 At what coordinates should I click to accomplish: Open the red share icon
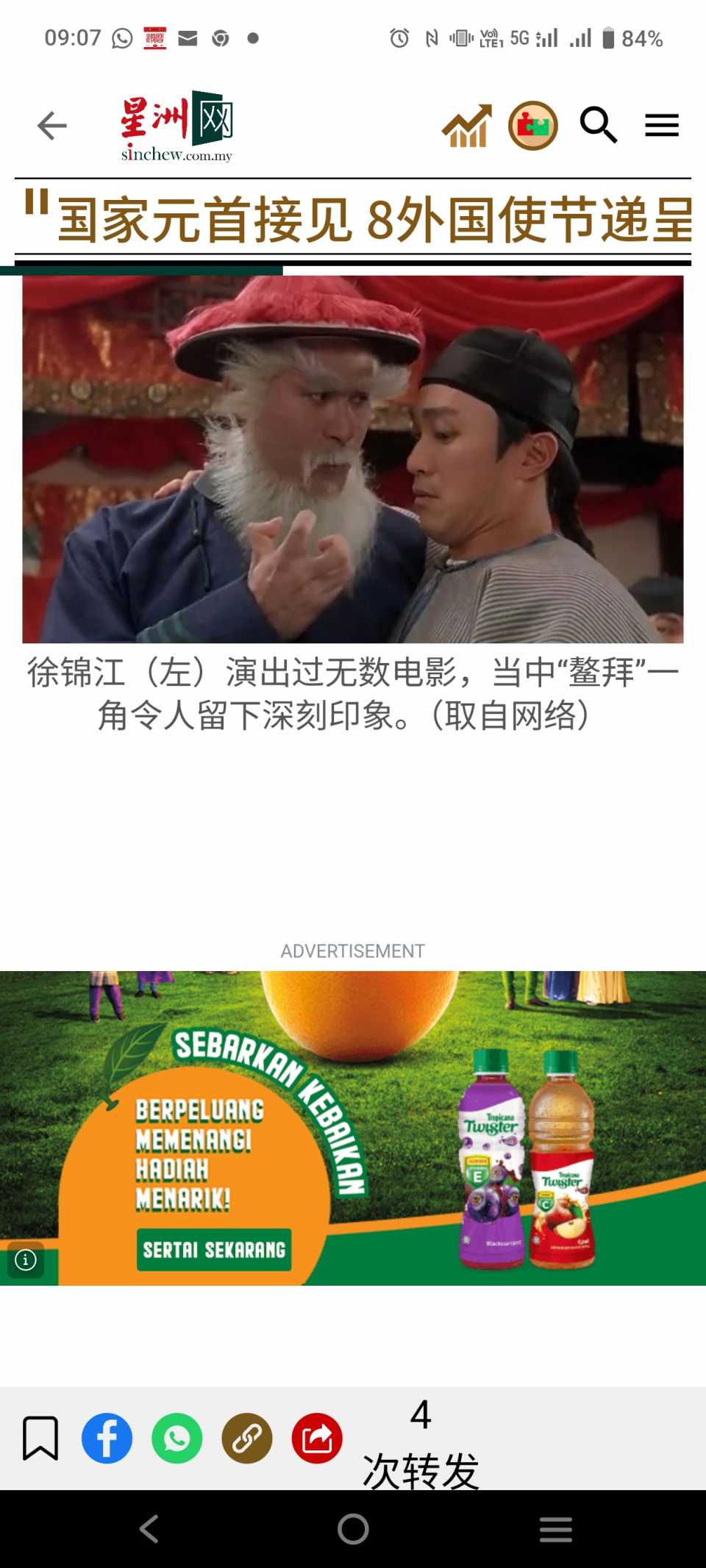click(317, 1438)
